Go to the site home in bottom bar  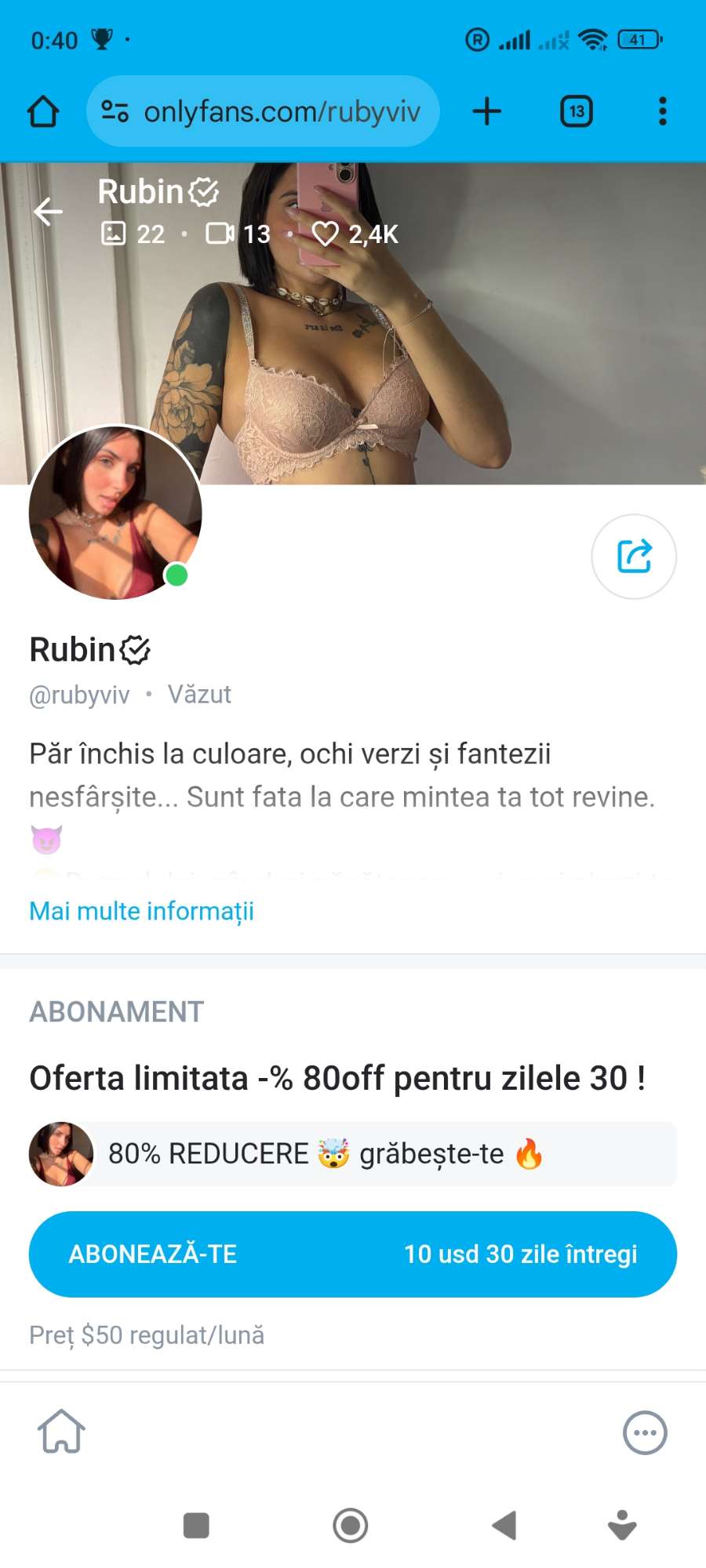click(62, 1432)
